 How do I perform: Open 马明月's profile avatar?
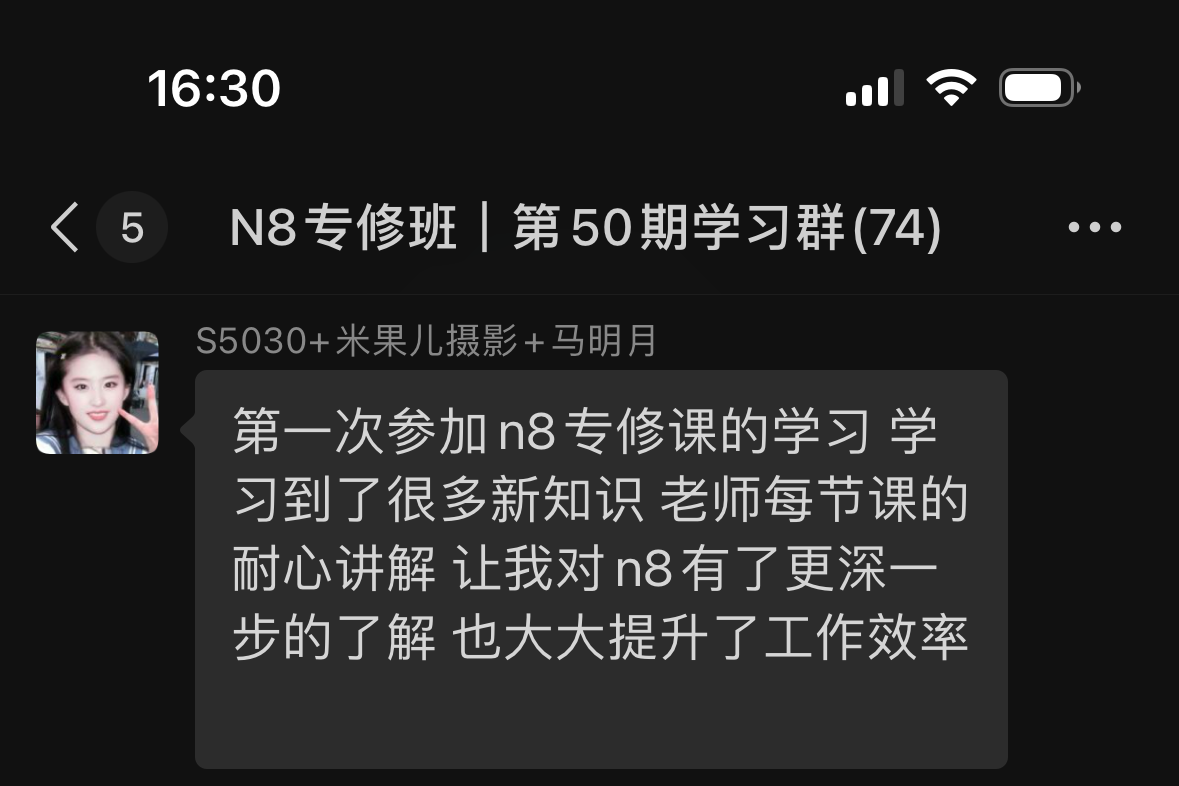pyautogui.click(x=98, y=393)
